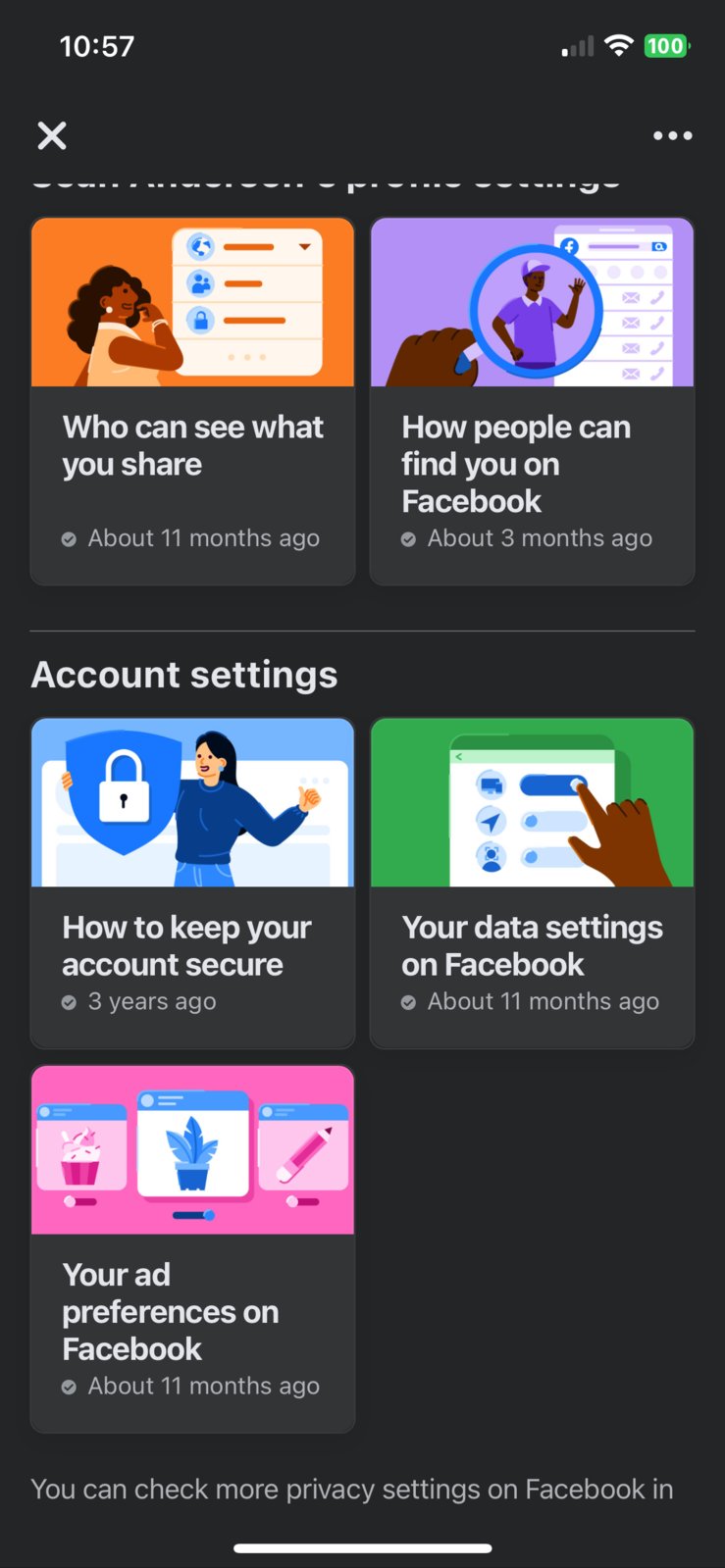Open the three-dot overflow menu
725x1568 pixels.
[x=672, y=135]
